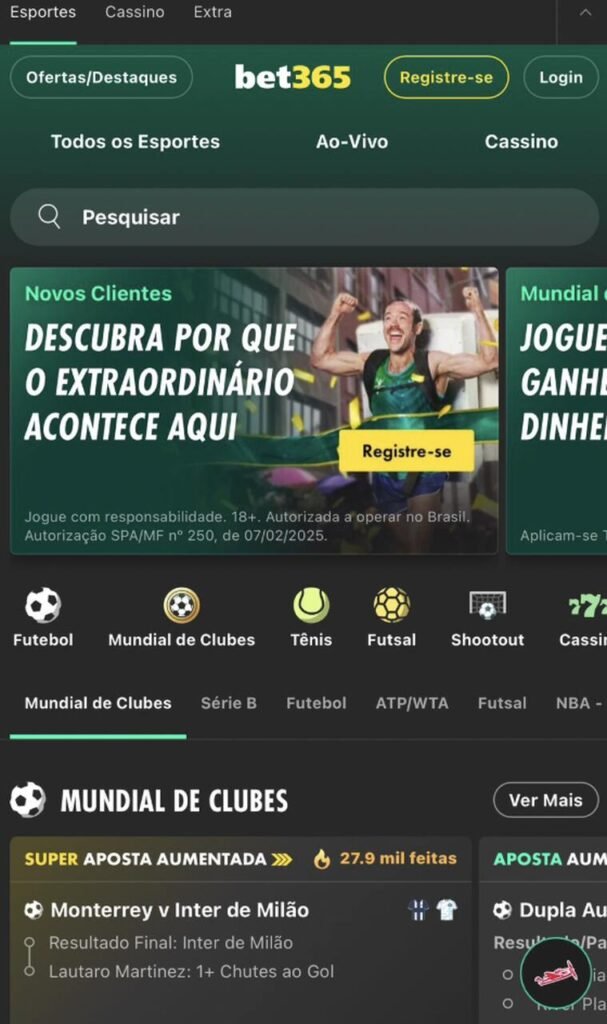The width and height of the screenshot is (607, 1024).
Task: Tap the Login button
Action: pyautogui.click(x=560, y=77)
